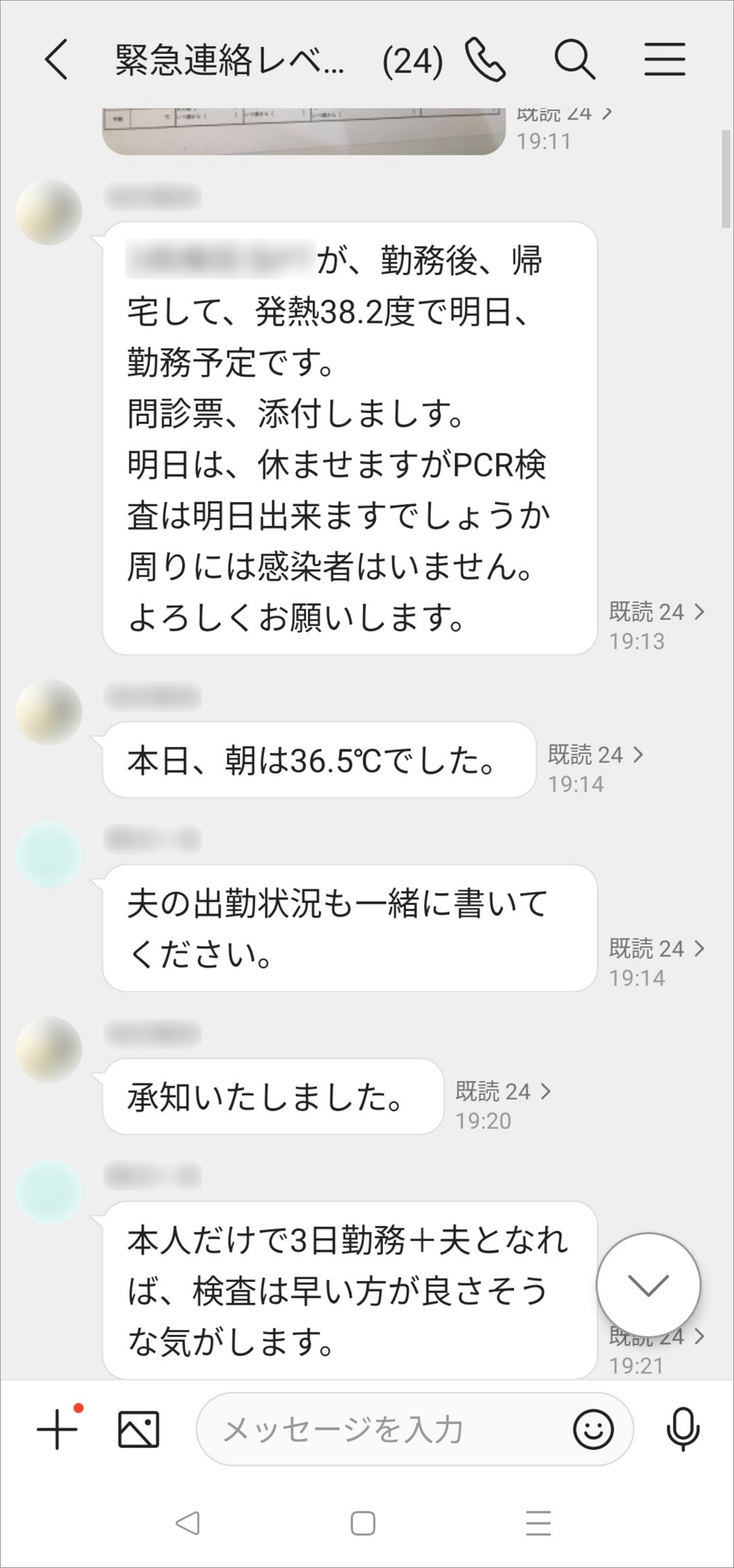Open the plus attachment menu
The image size is (734, 1568).
click(57, 1429)
